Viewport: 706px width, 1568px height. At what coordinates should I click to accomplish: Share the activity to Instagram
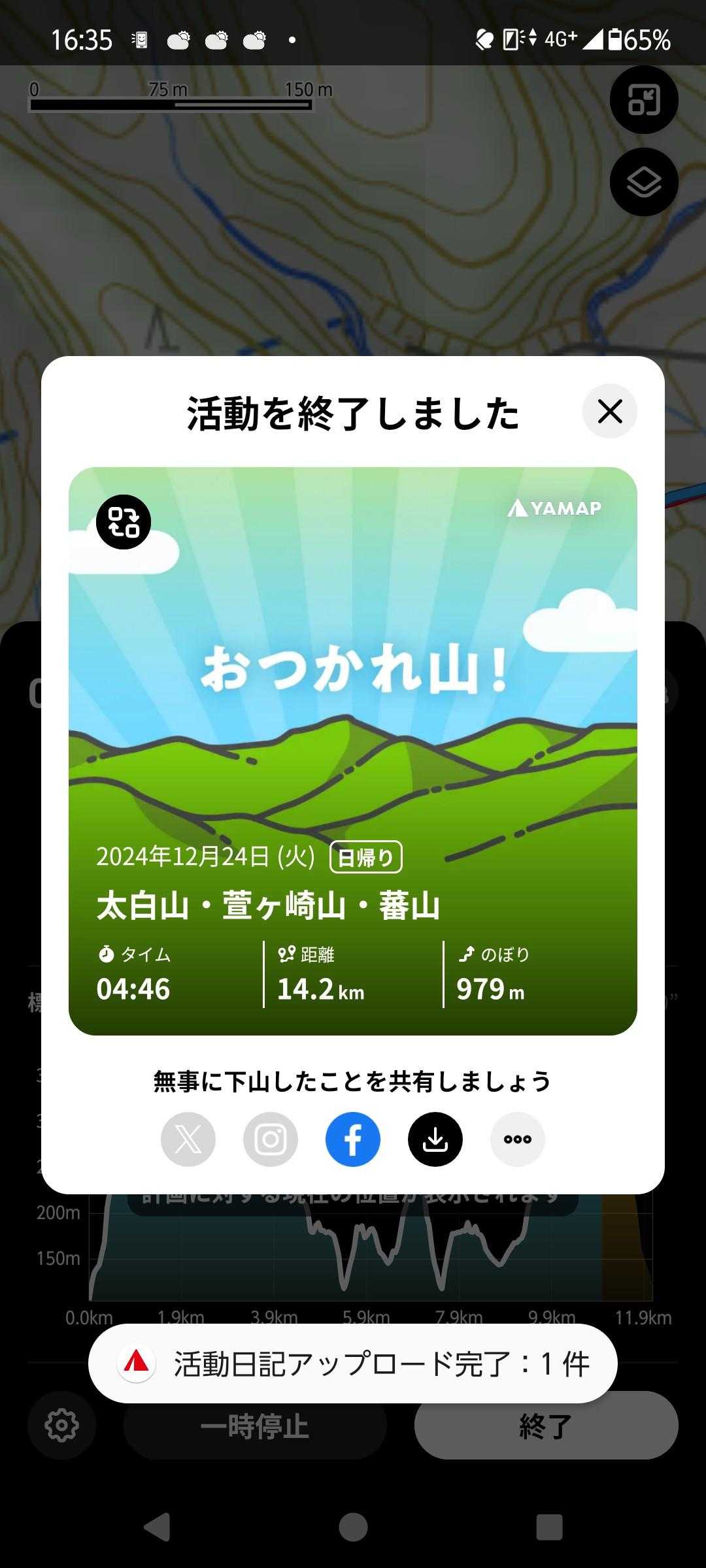tap(271, 1139)
